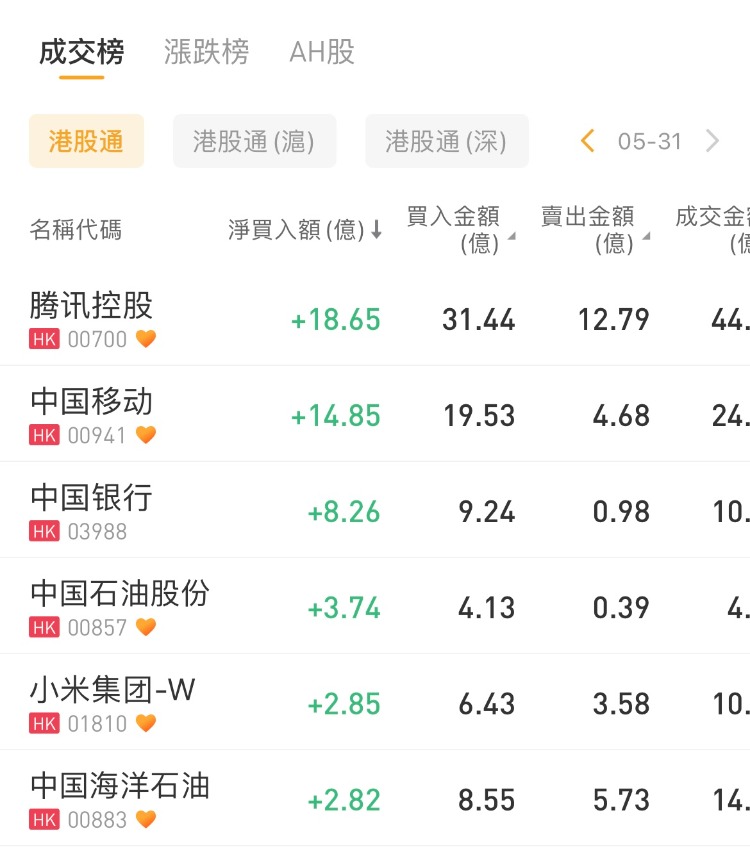Sort by 買入金額(億) column
This screenshot has height=847, width=750.
pos(460,230)
